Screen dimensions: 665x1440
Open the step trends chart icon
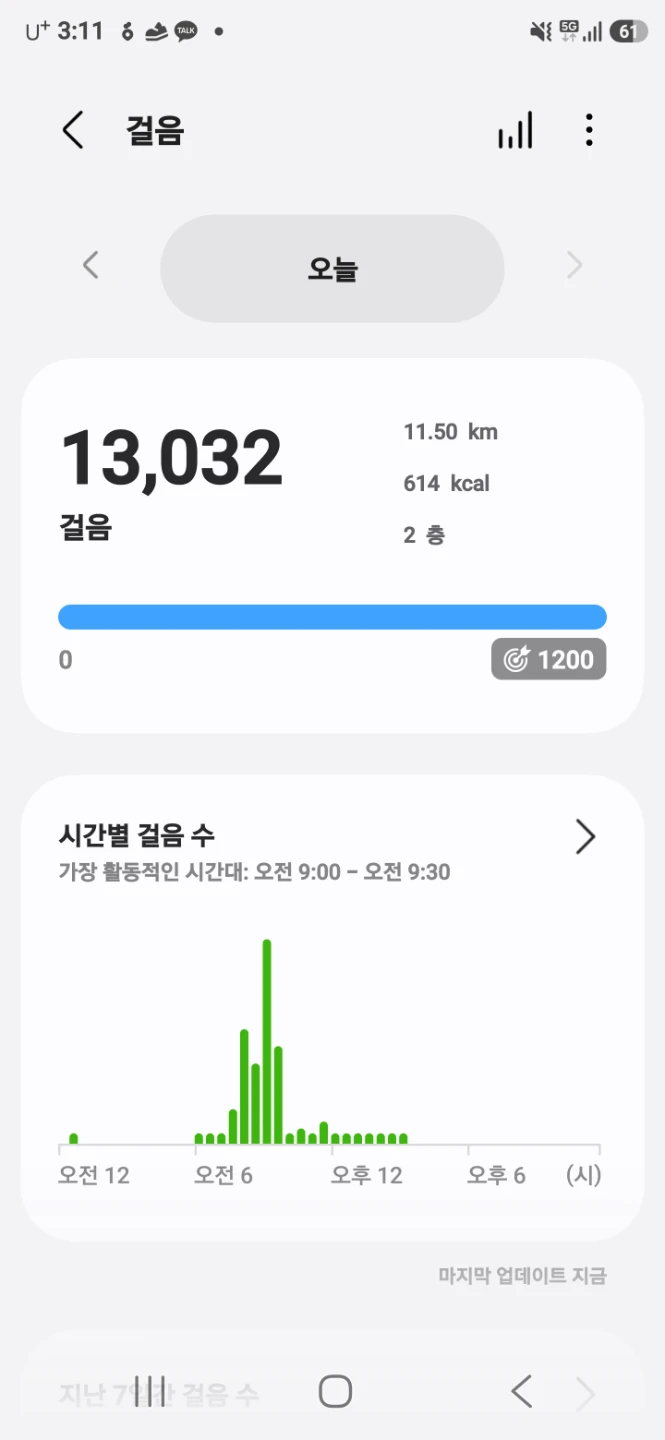point(516,130)
